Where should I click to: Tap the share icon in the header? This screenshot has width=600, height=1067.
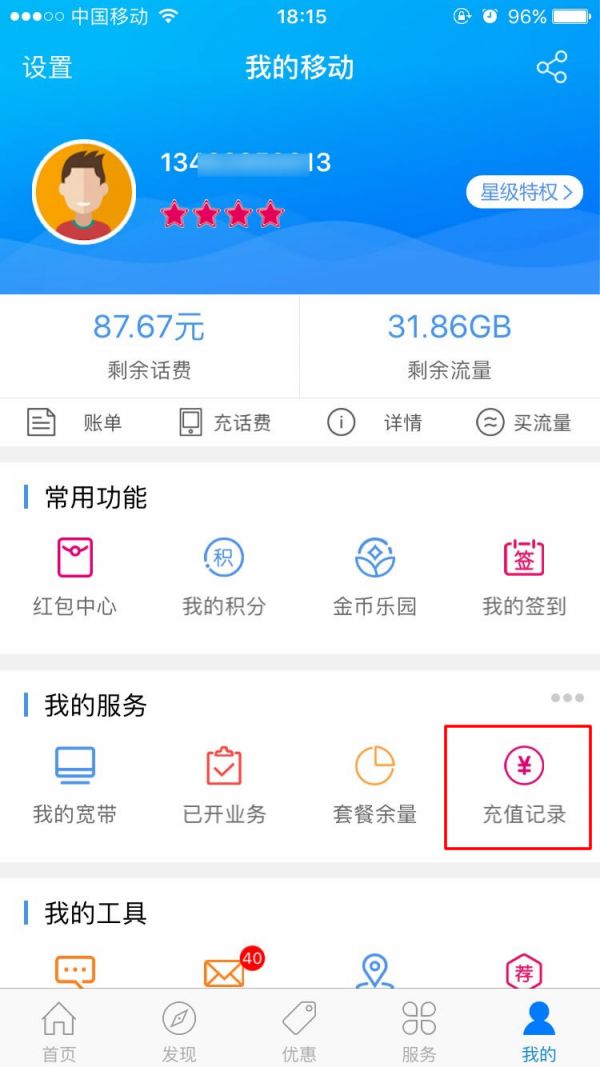pos(552,67)
